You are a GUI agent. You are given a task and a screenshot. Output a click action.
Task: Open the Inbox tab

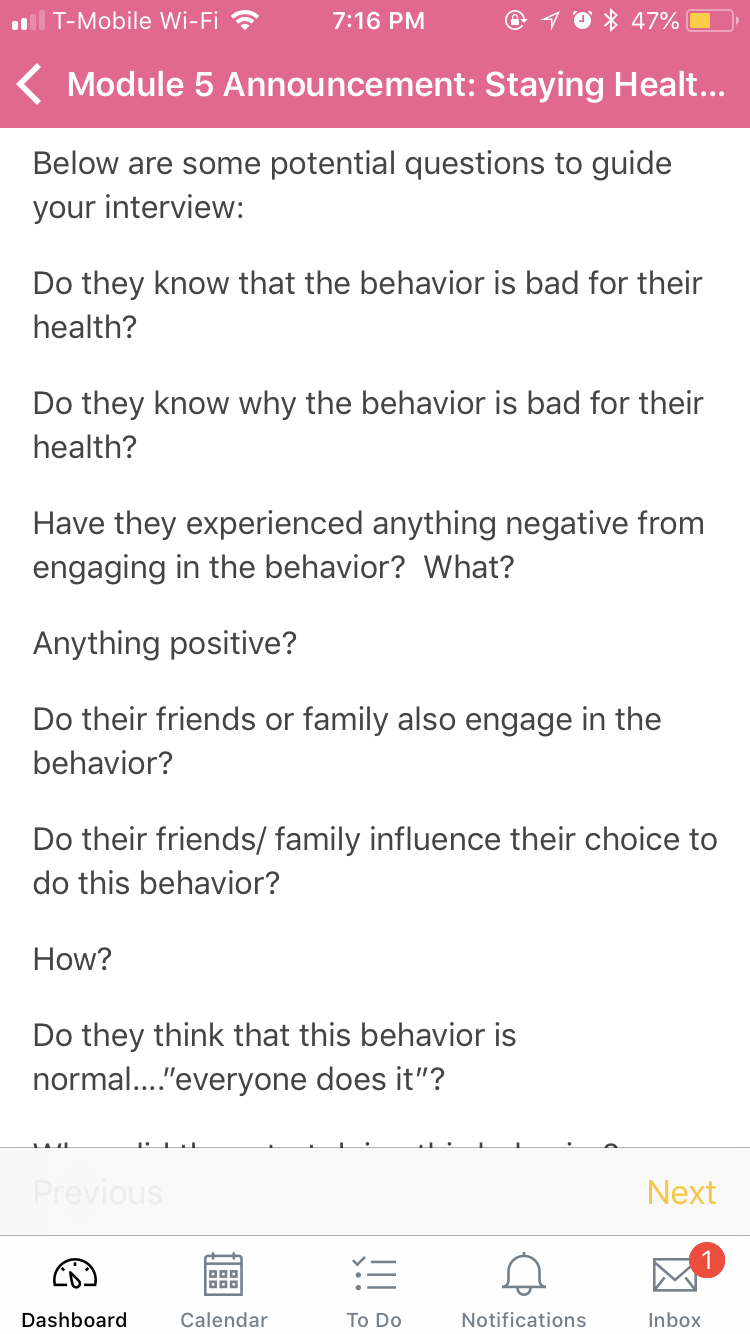(675, 1291)
